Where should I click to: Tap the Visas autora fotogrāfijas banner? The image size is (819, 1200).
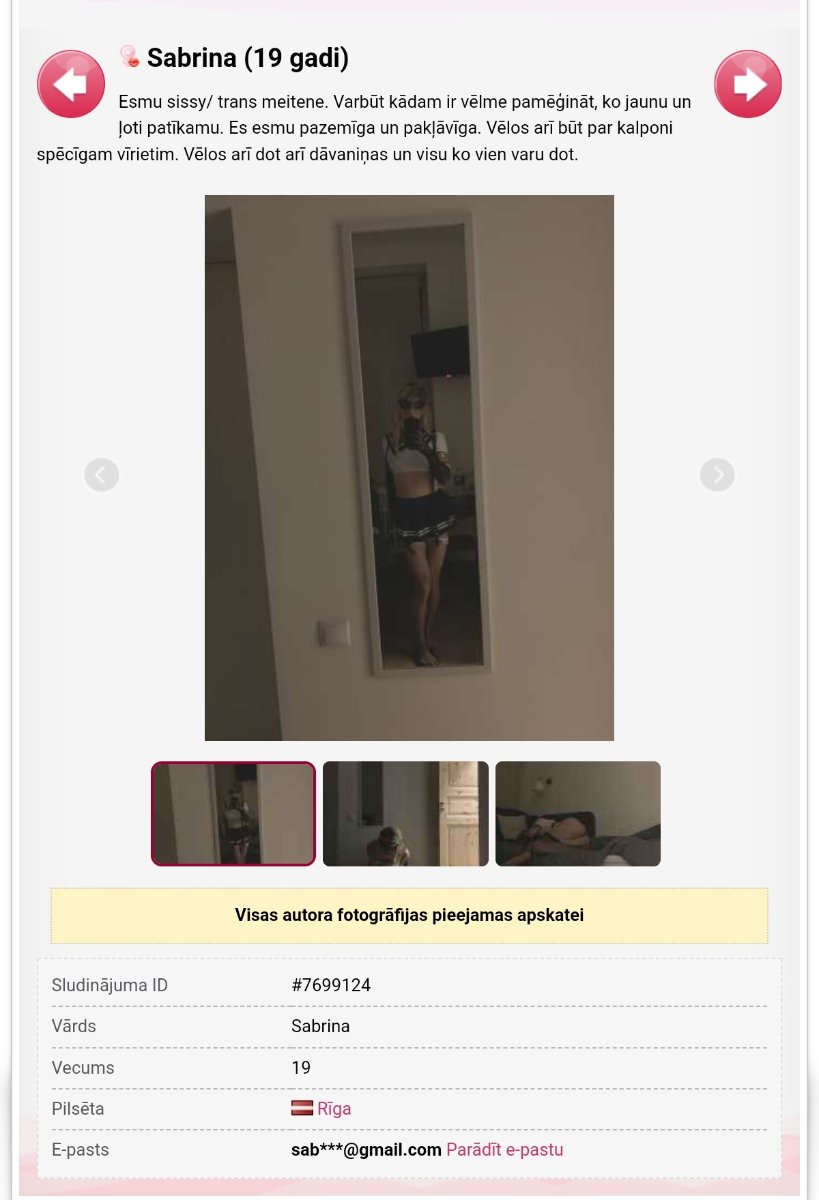409,915
